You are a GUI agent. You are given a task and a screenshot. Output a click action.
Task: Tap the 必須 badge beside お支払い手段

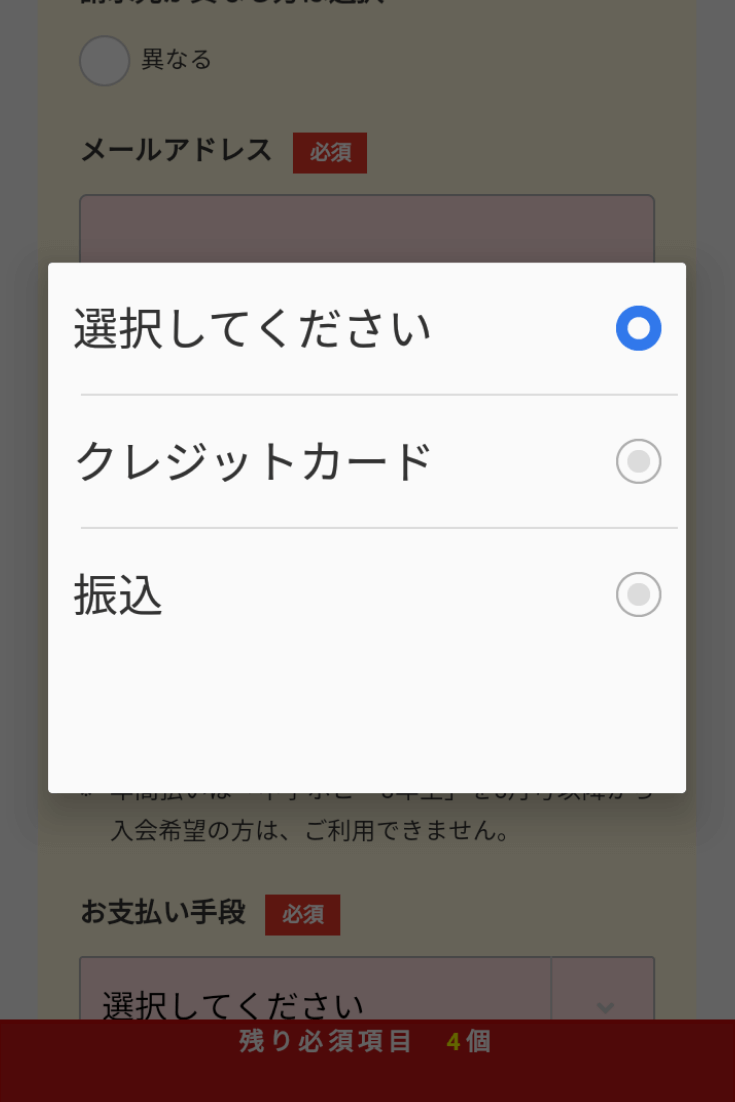303,914
